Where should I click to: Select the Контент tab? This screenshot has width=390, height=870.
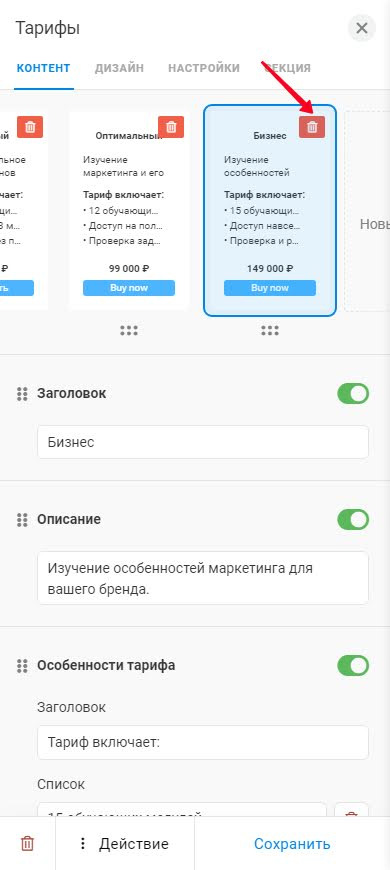[43, 68]
